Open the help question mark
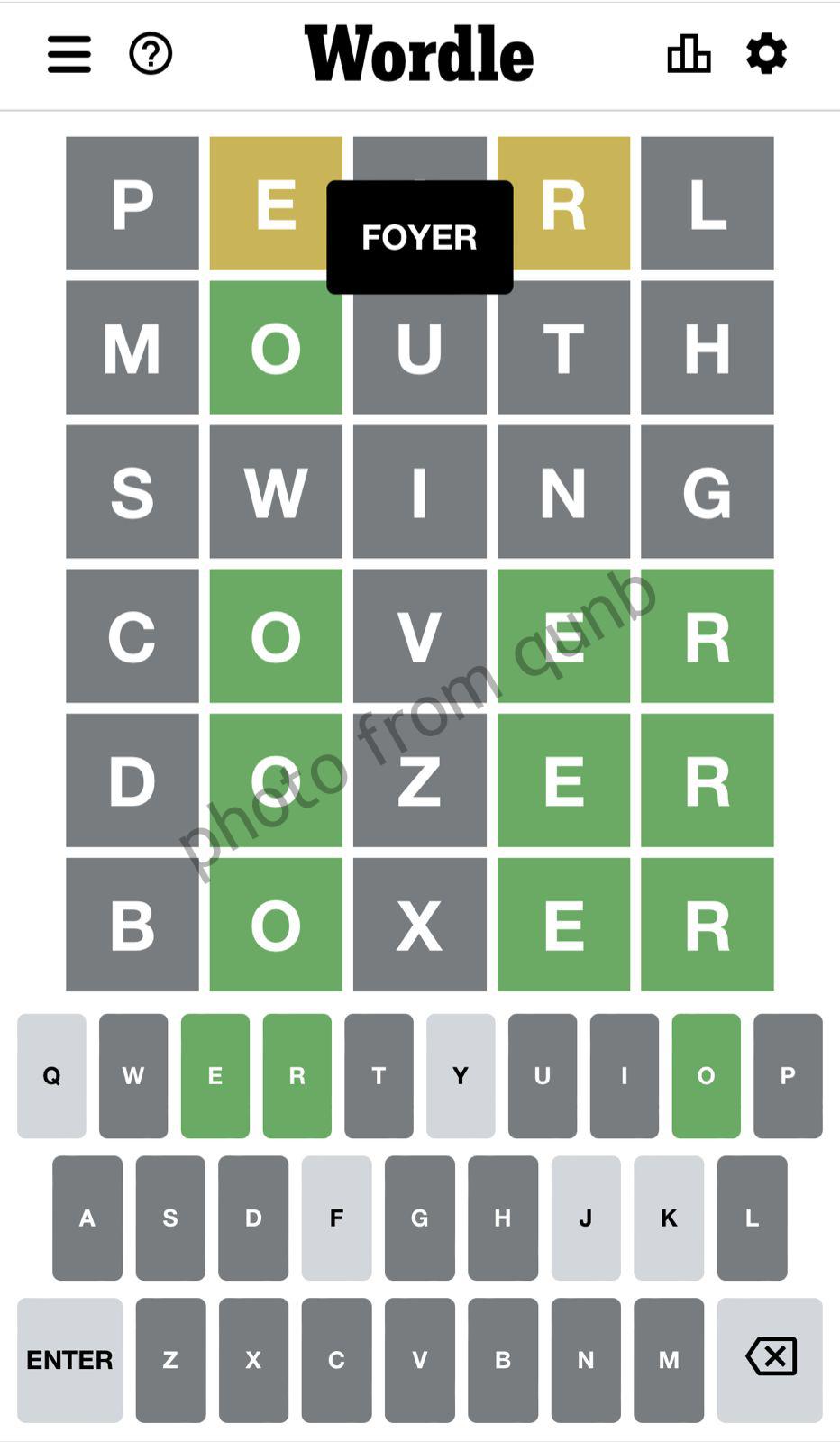 point(151,54)
